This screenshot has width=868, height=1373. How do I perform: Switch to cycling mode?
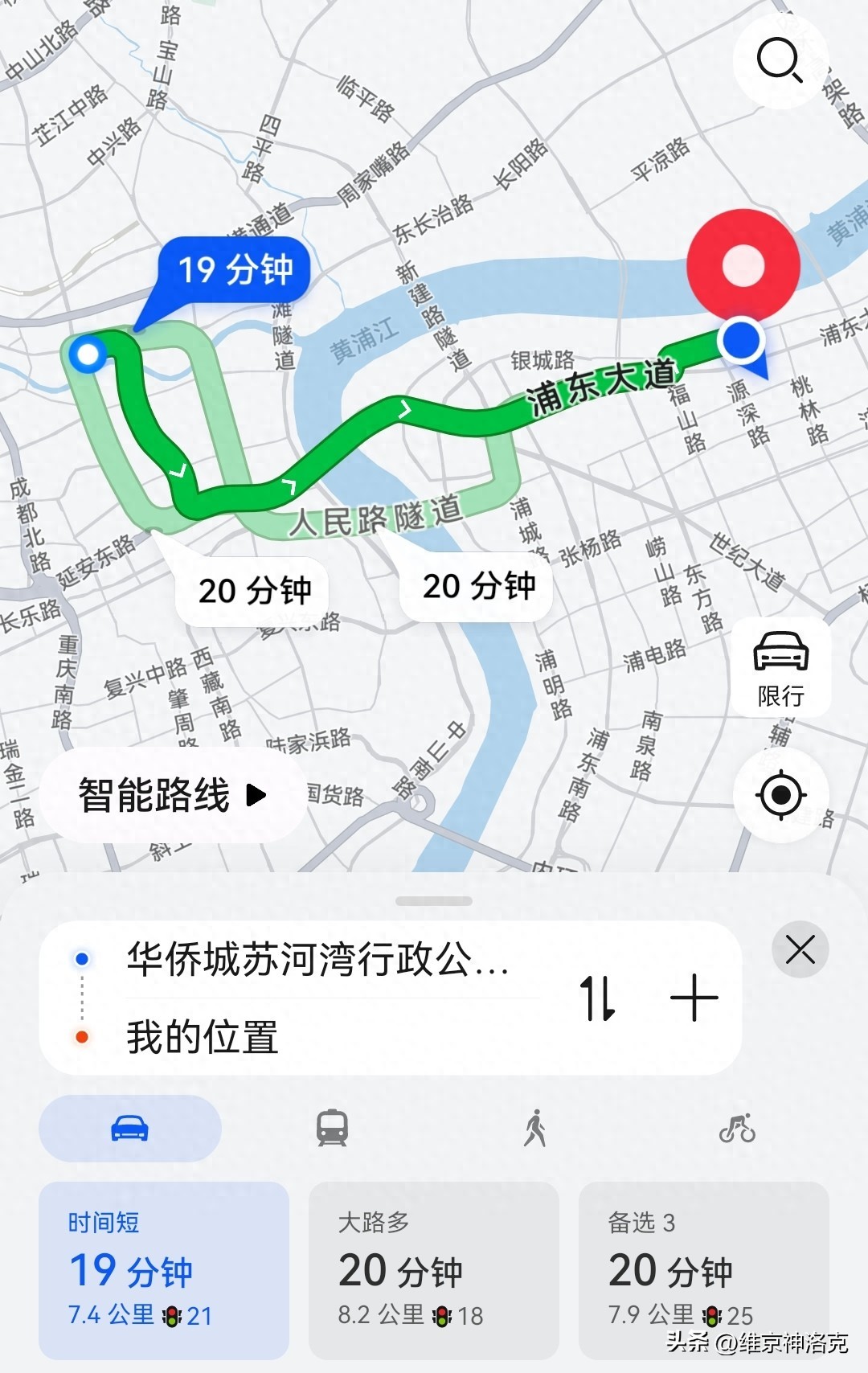coord(737,1128)
